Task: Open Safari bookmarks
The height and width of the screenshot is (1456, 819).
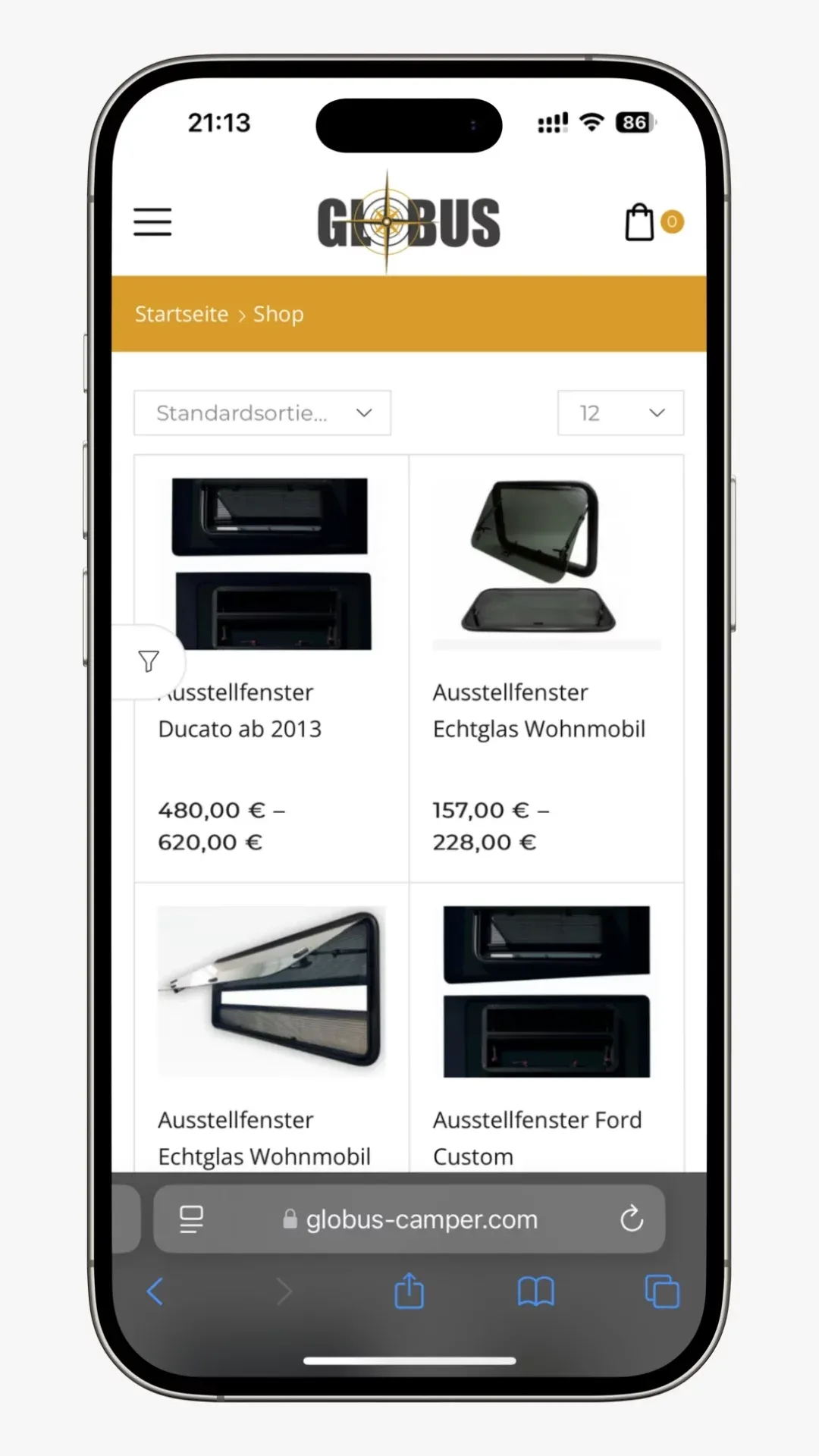Action: click(x=536, y=1291)
